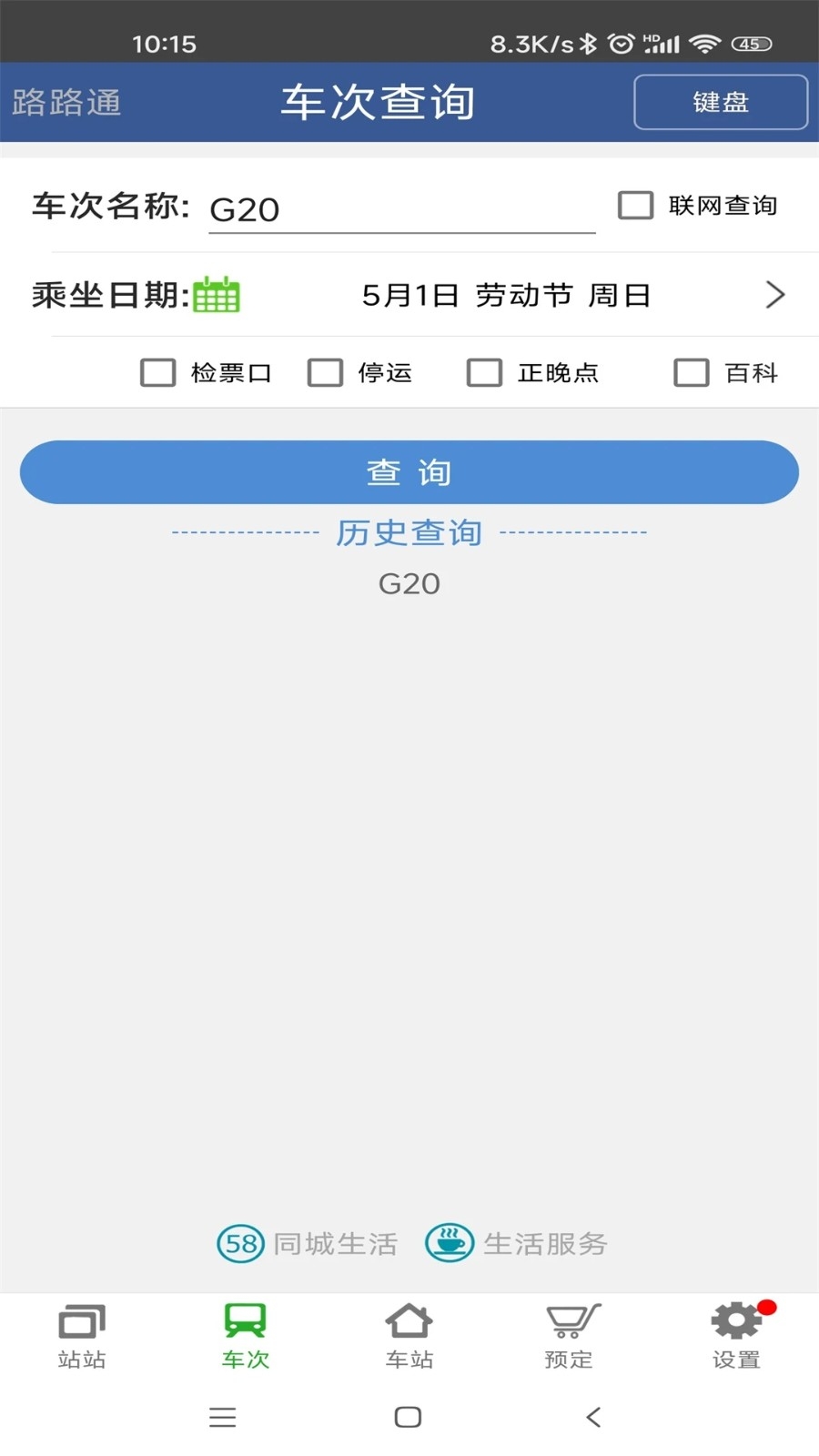Check the 停运 checkbox

coord(325,372)
